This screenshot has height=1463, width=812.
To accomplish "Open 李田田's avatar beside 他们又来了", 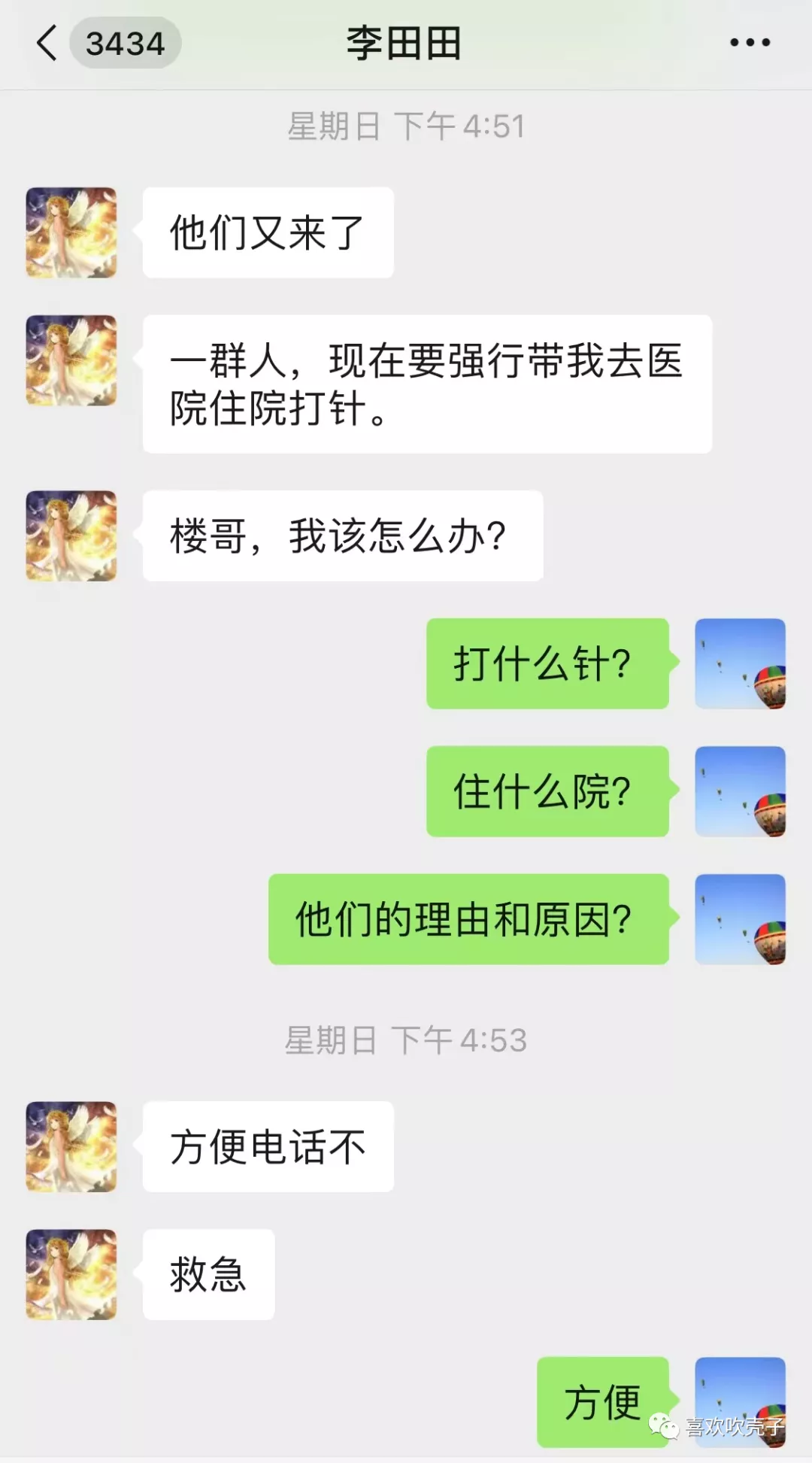I will click(71, 232).
